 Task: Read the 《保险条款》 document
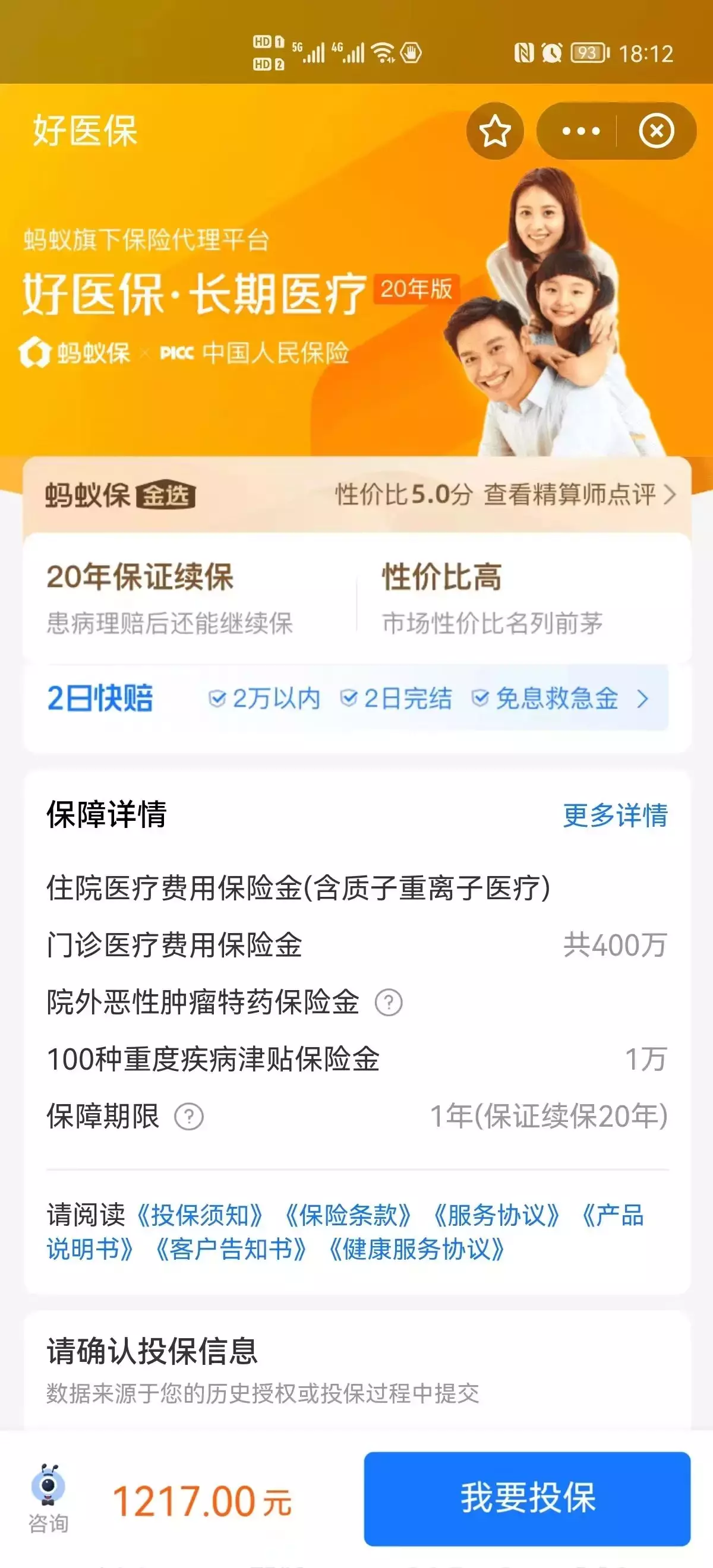[348, 1216]
